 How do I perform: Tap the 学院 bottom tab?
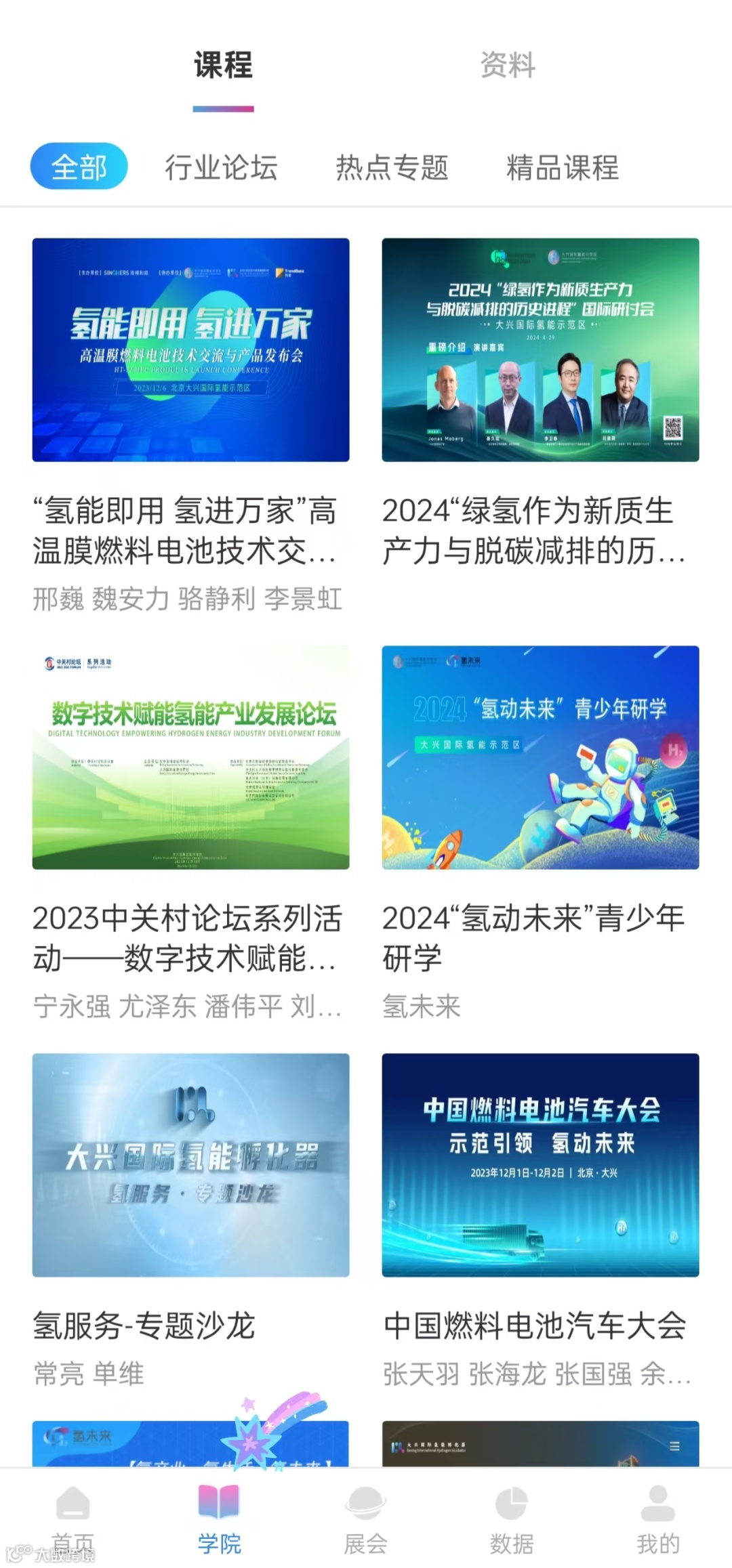pyautogui.click(x=219, y=1518)
